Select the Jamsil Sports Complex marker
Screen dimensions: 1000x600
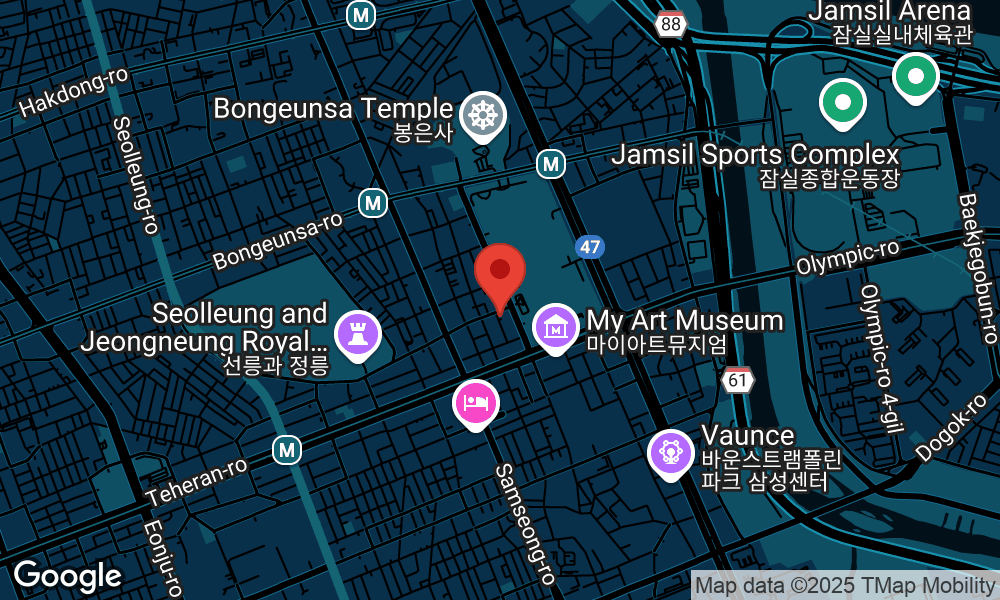(x=842, y=102)
